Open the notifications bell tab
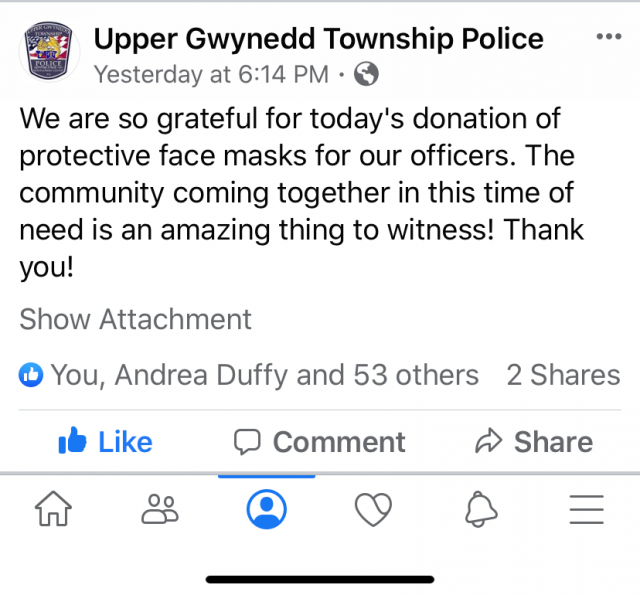640x595 pixels. click(480, 509)
